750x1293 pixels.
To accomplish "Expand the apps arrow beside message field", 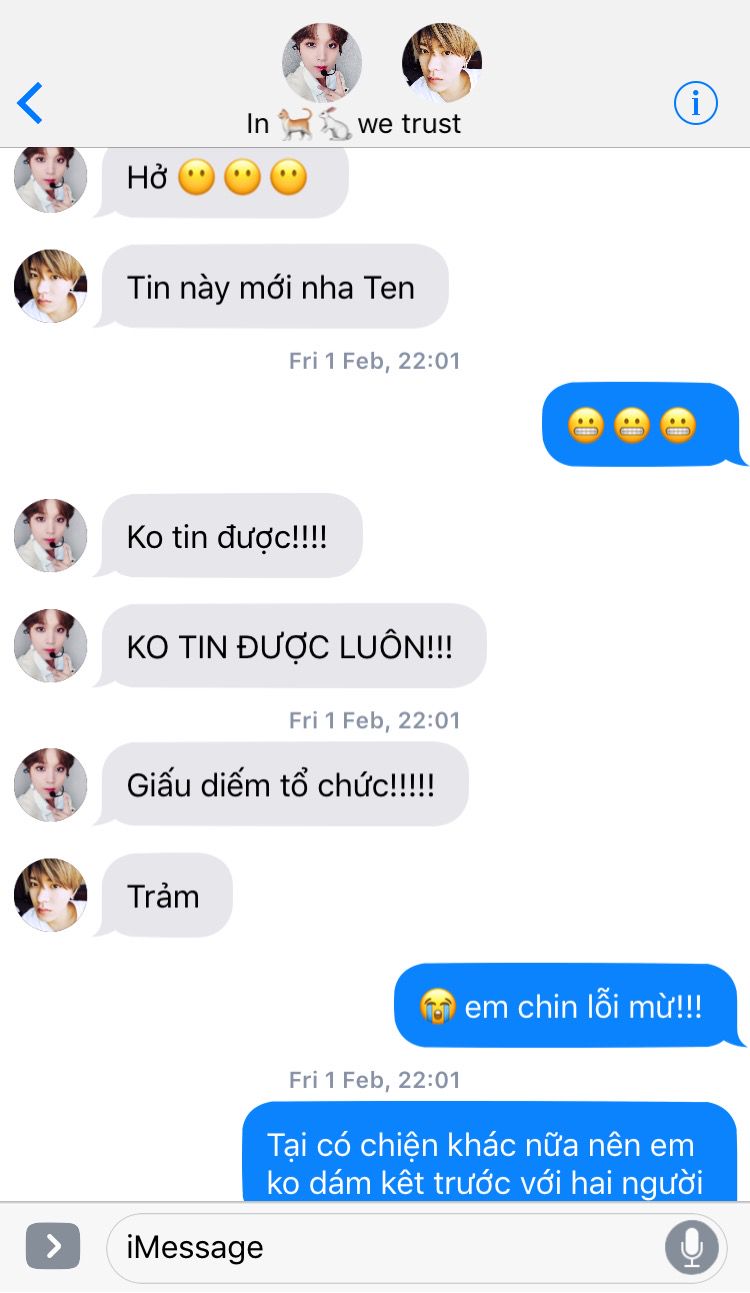I will tap(53, 1246).
